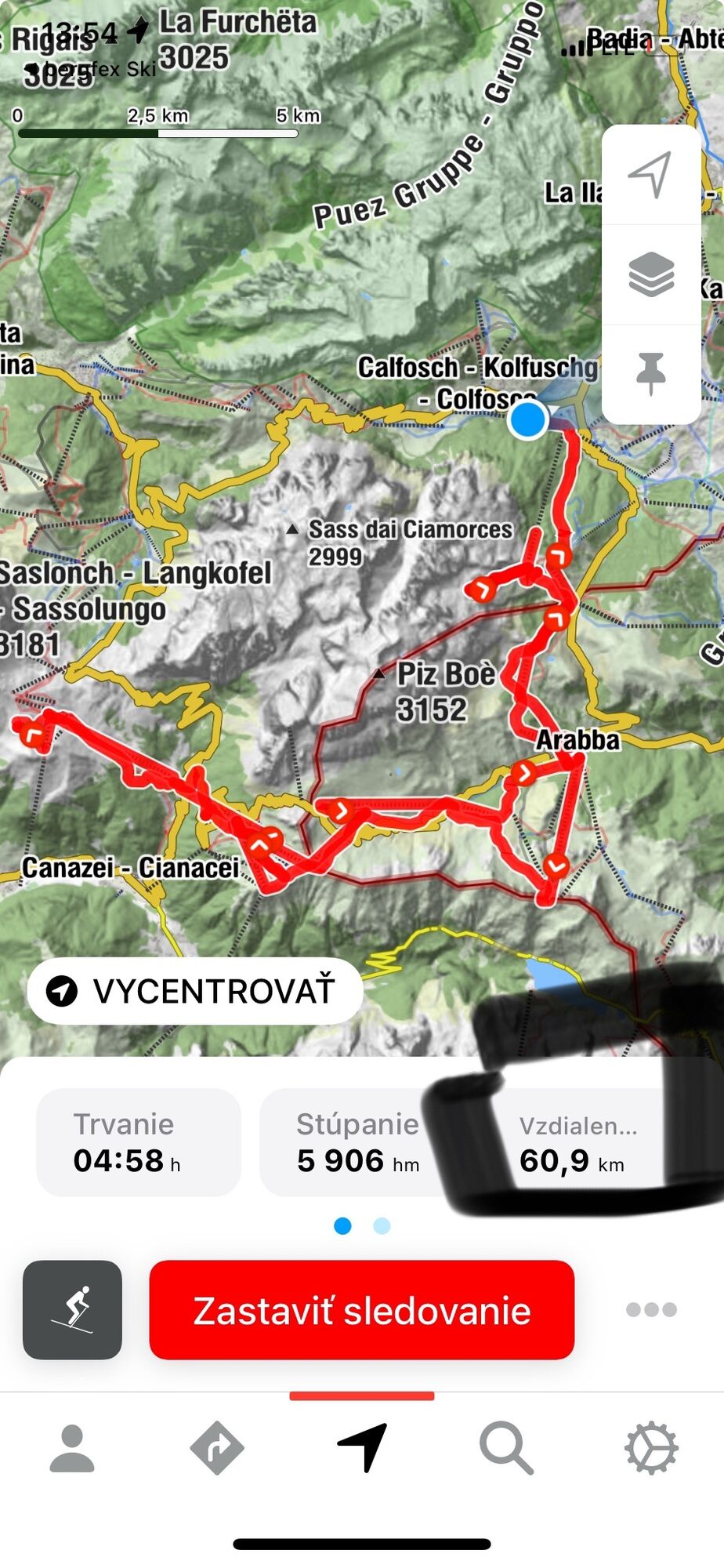The height and width of the screenshot is (1568, 724).
Task: Open the map layers selector
Action: (650, 274)
